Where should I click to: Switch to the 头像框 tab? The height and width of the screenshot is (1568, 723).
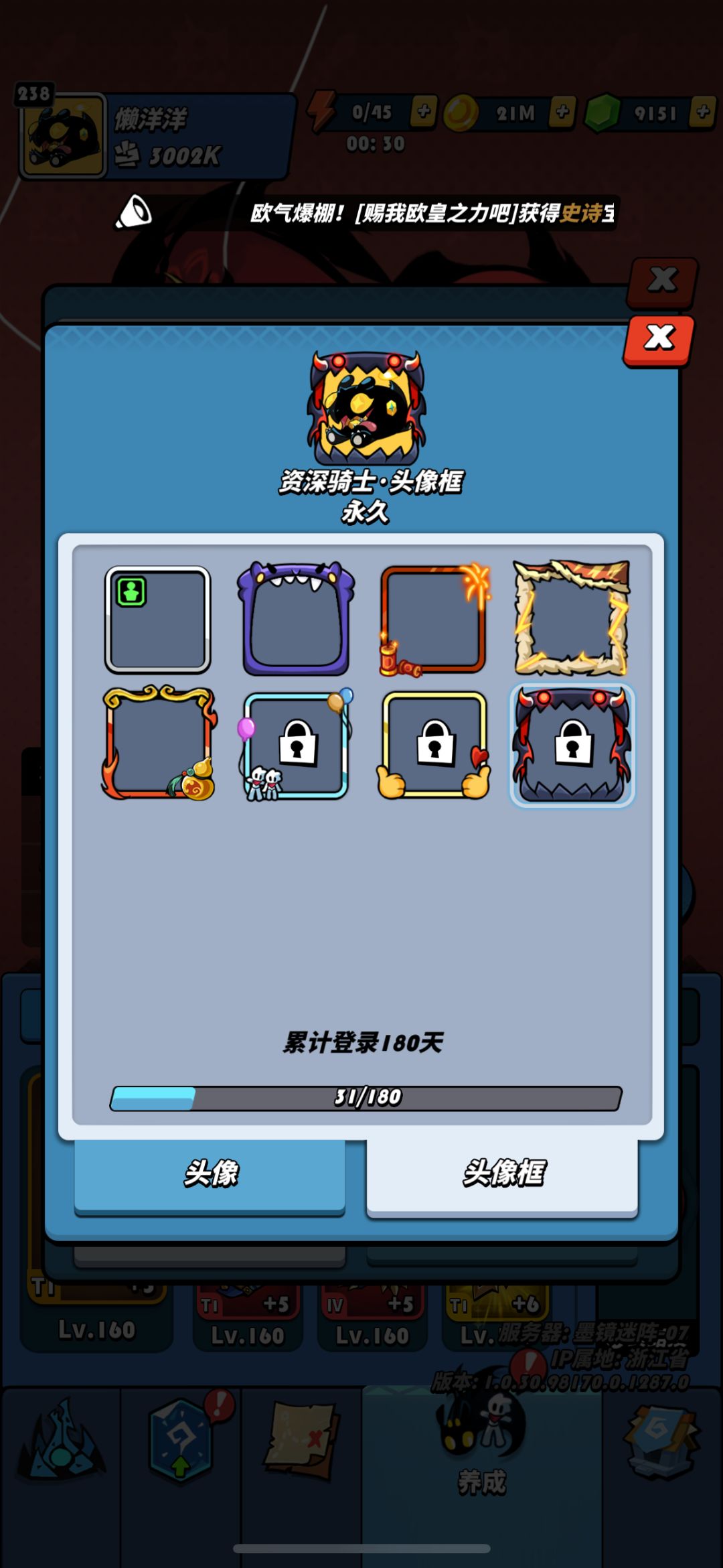point(502,1175)
